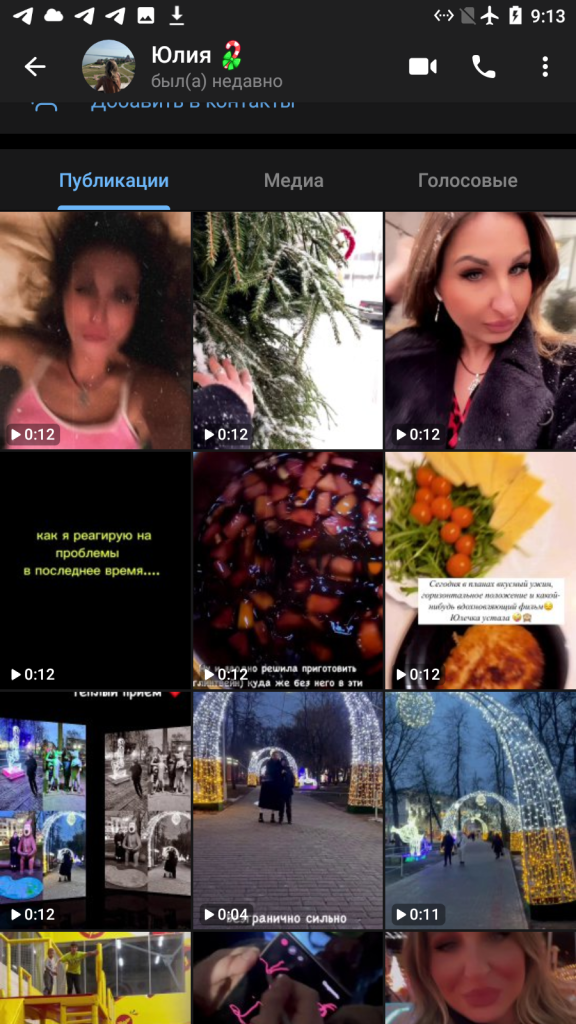576x1024 pixels.
Task: Open Юлия's profile avatar
Action: coord(108,66)
